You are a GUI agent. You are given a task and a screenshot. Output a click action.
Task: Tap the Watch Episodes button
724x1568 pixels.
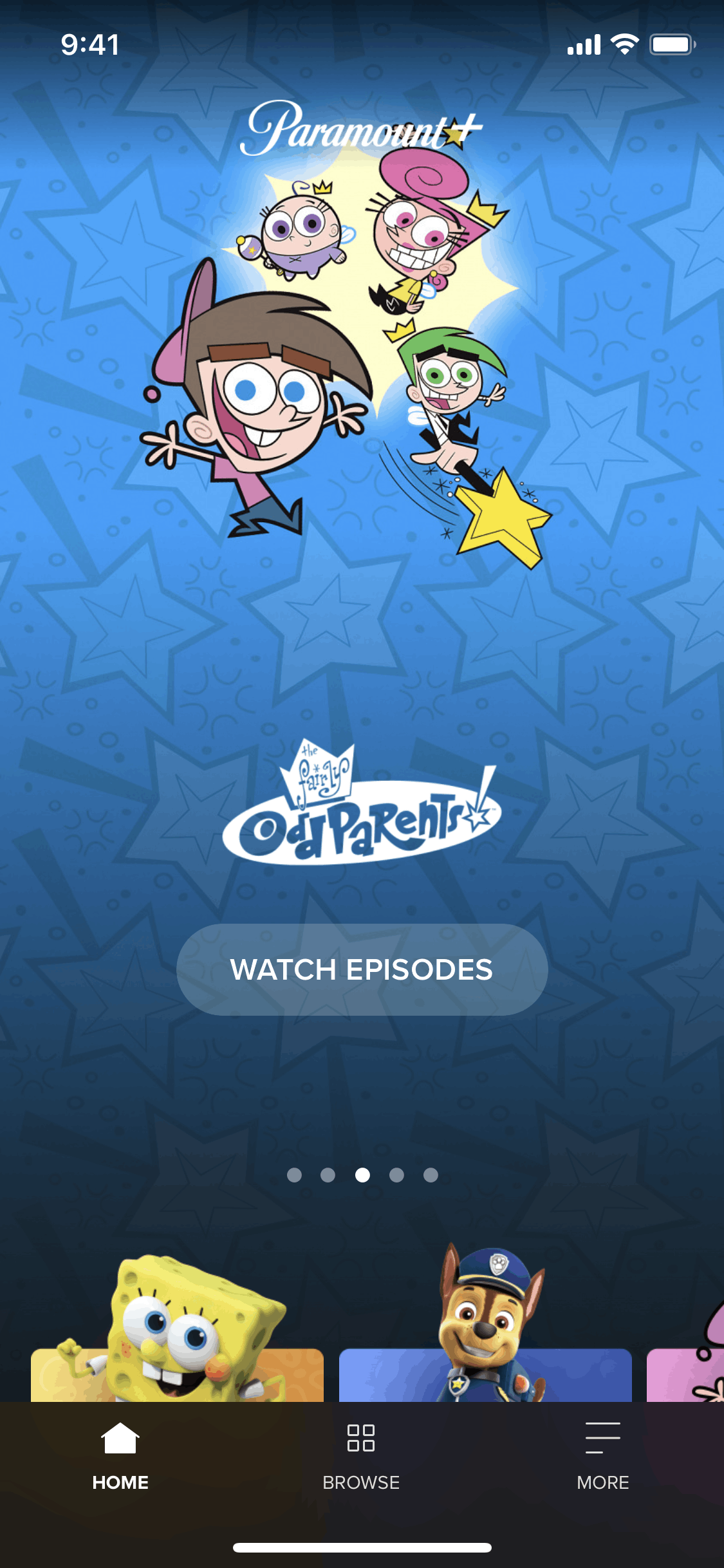(x=362, y=969)
